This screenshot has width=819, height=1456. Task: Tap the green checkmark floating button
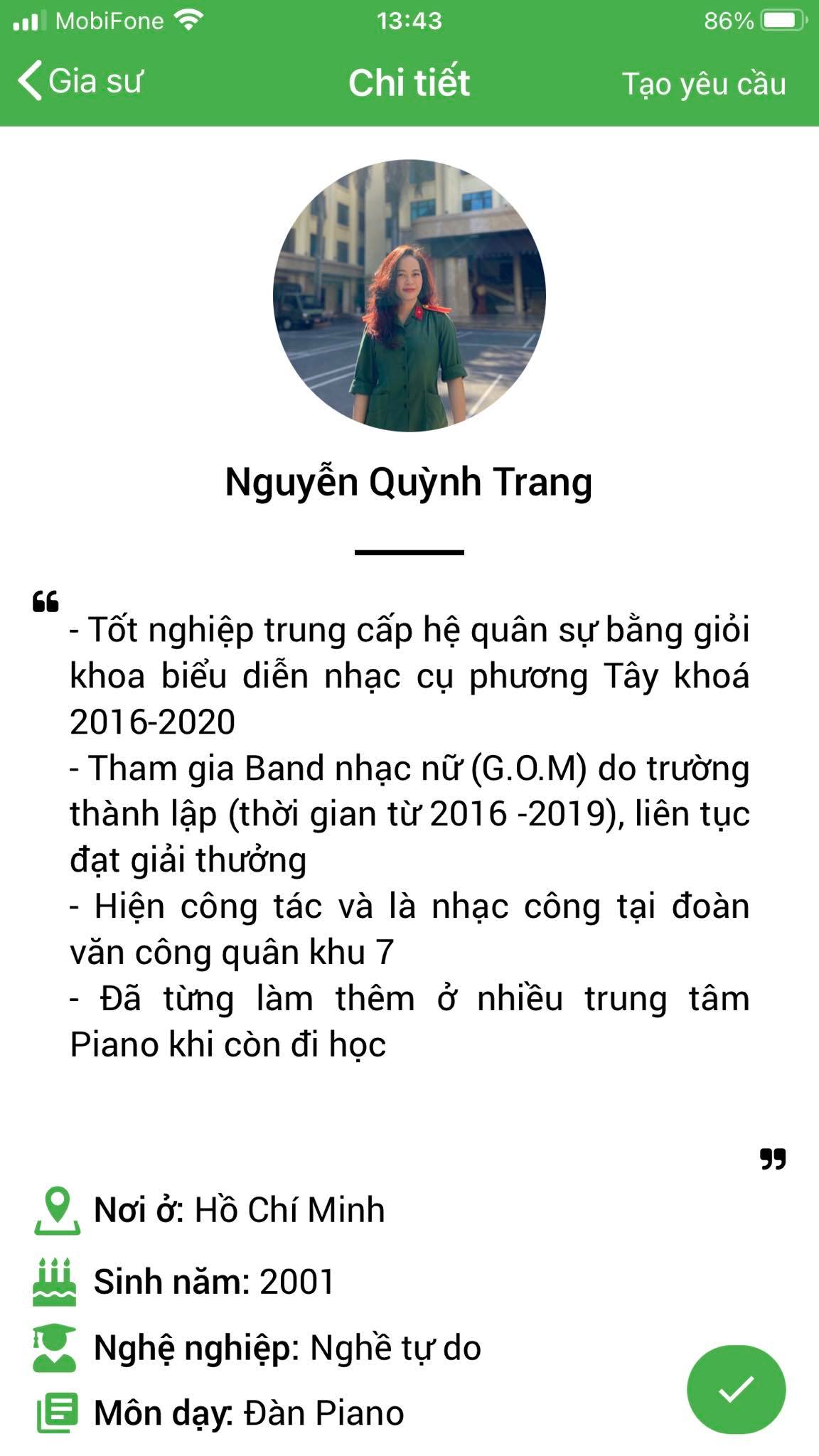(736, 1389)
